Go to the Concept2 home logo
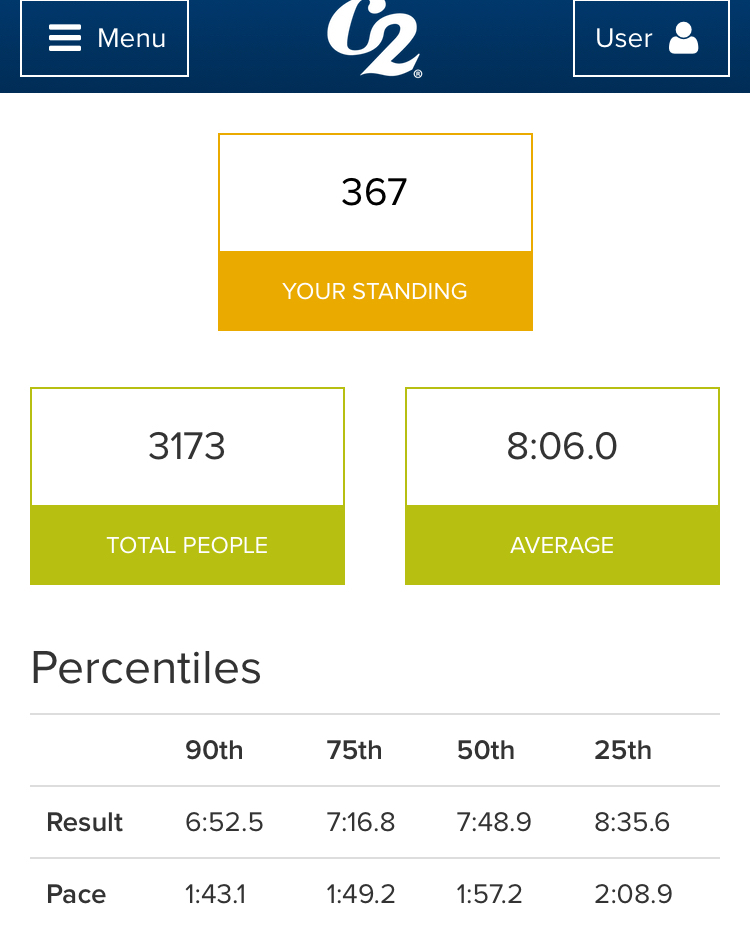 click(x=374, y=40)
